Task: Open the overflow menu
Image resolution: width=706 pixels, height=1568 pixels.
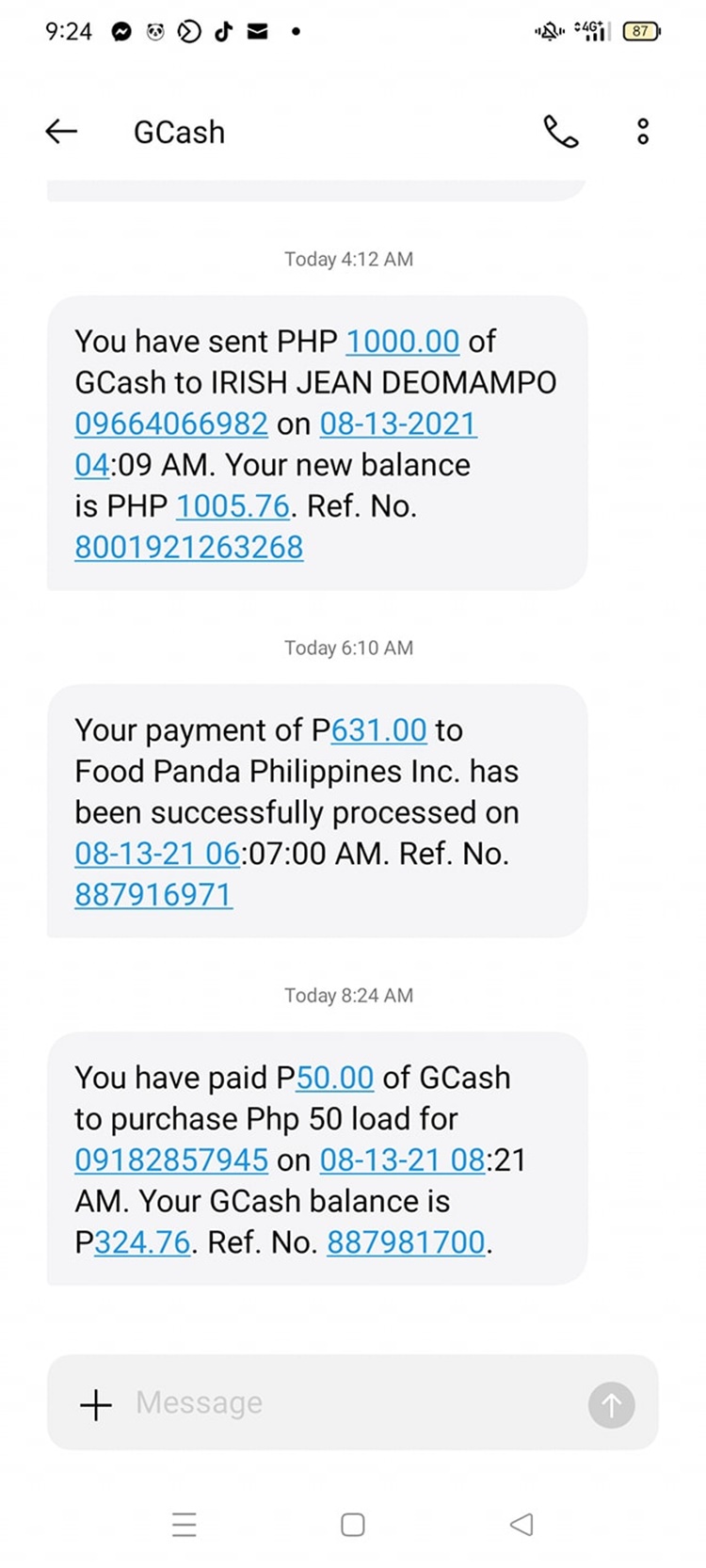Action: point(643,132)
